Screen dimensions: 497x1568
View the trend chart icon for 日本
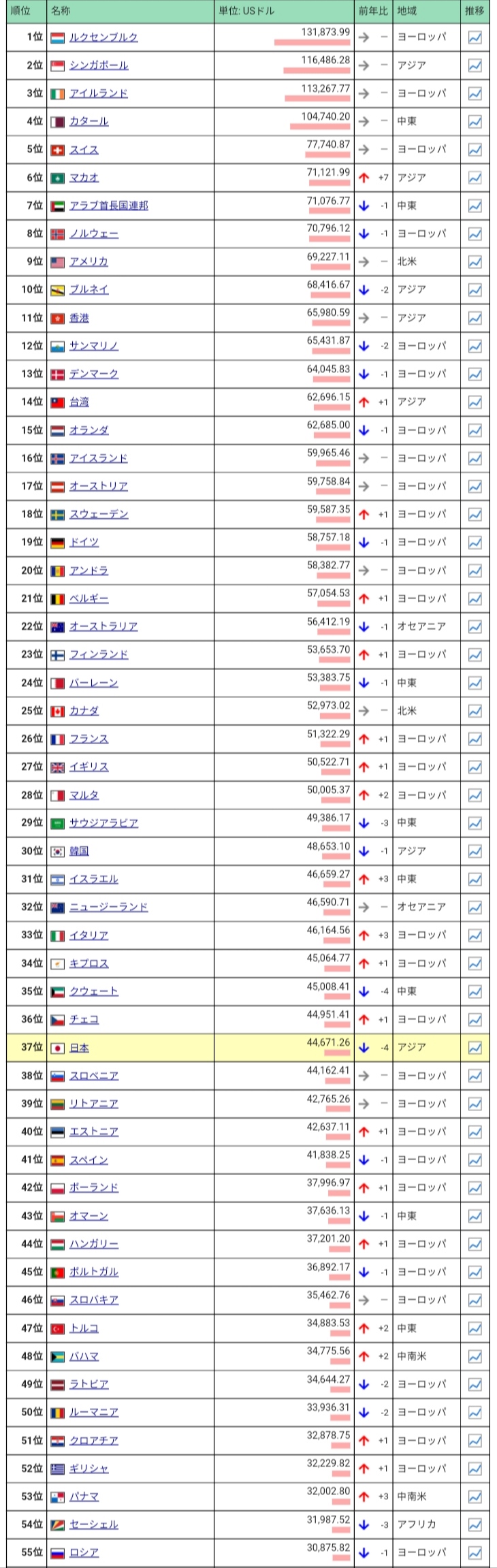(475, 1048)
